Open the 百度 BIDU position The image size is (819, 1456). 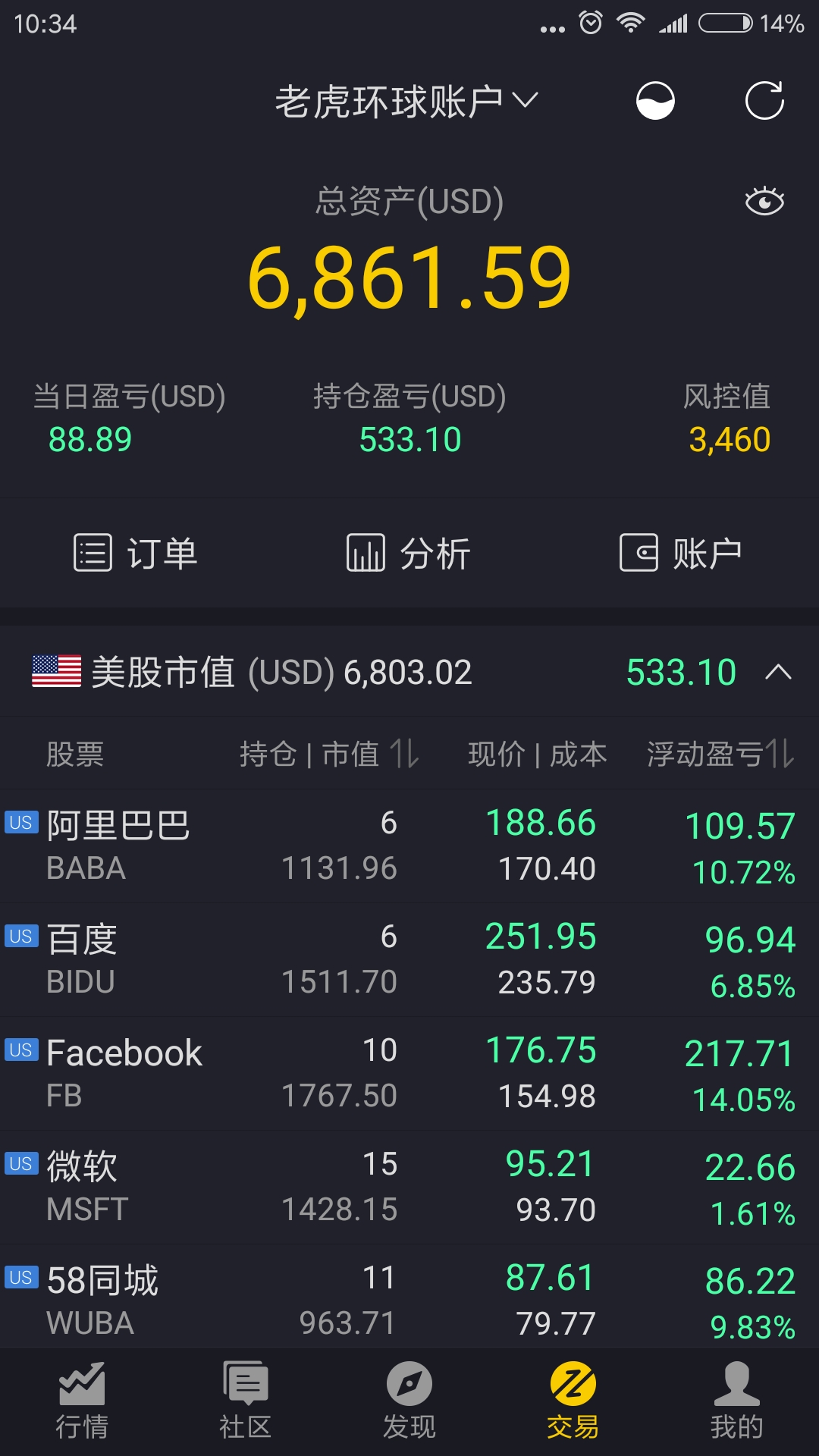coord(409,959)
